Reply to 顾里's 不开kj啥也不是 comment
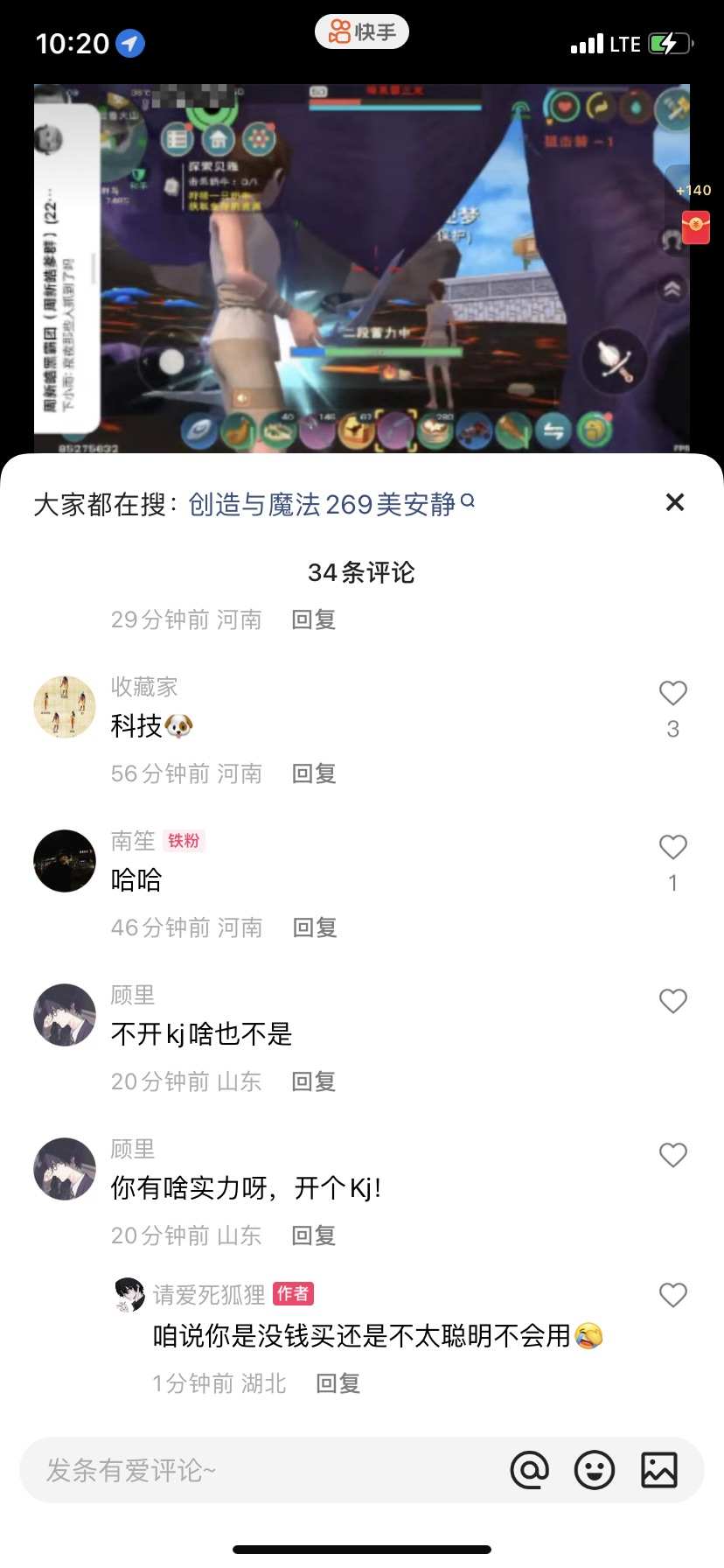Viewport: 724px width, 1568px height. pos(314,1081)
